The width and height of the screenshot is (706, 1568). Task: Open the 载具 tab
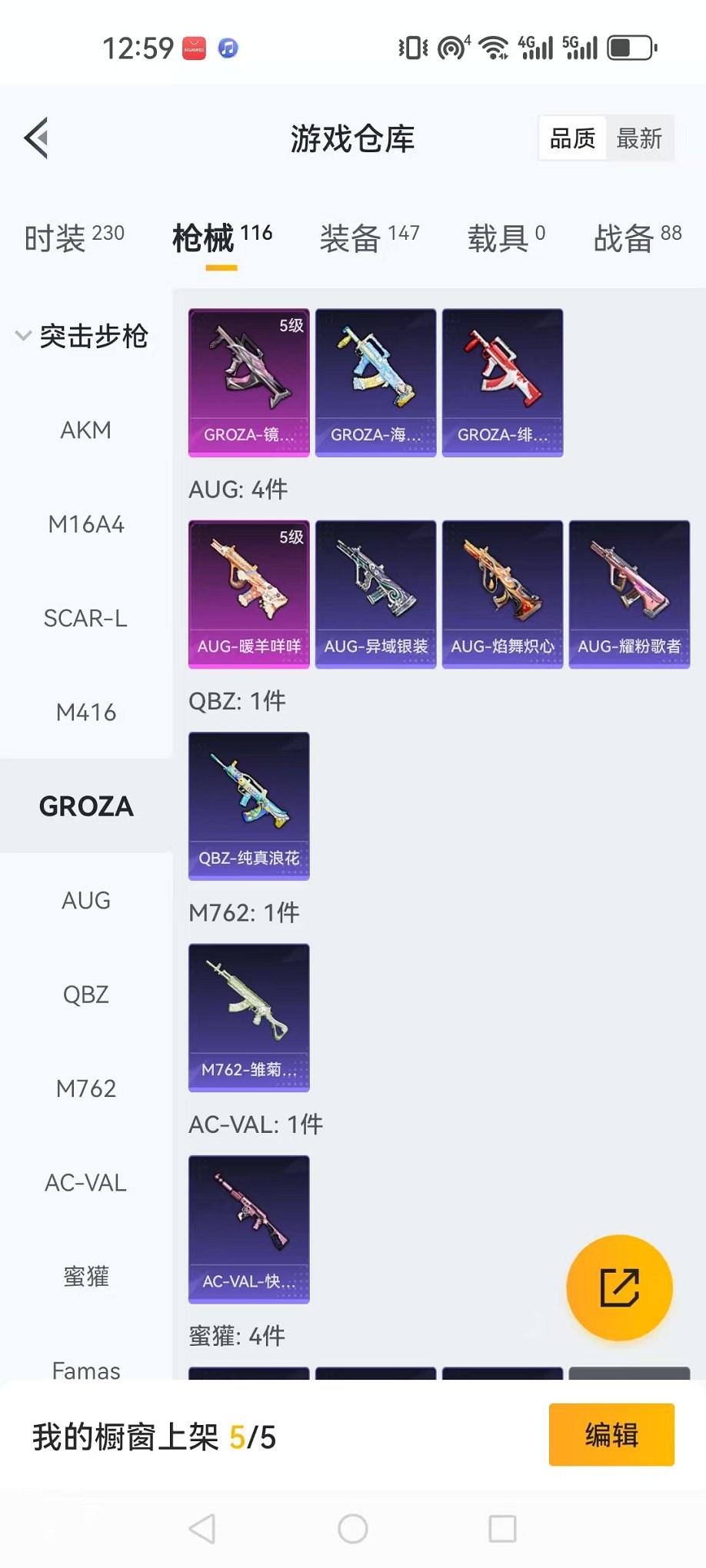pos(506,238)
